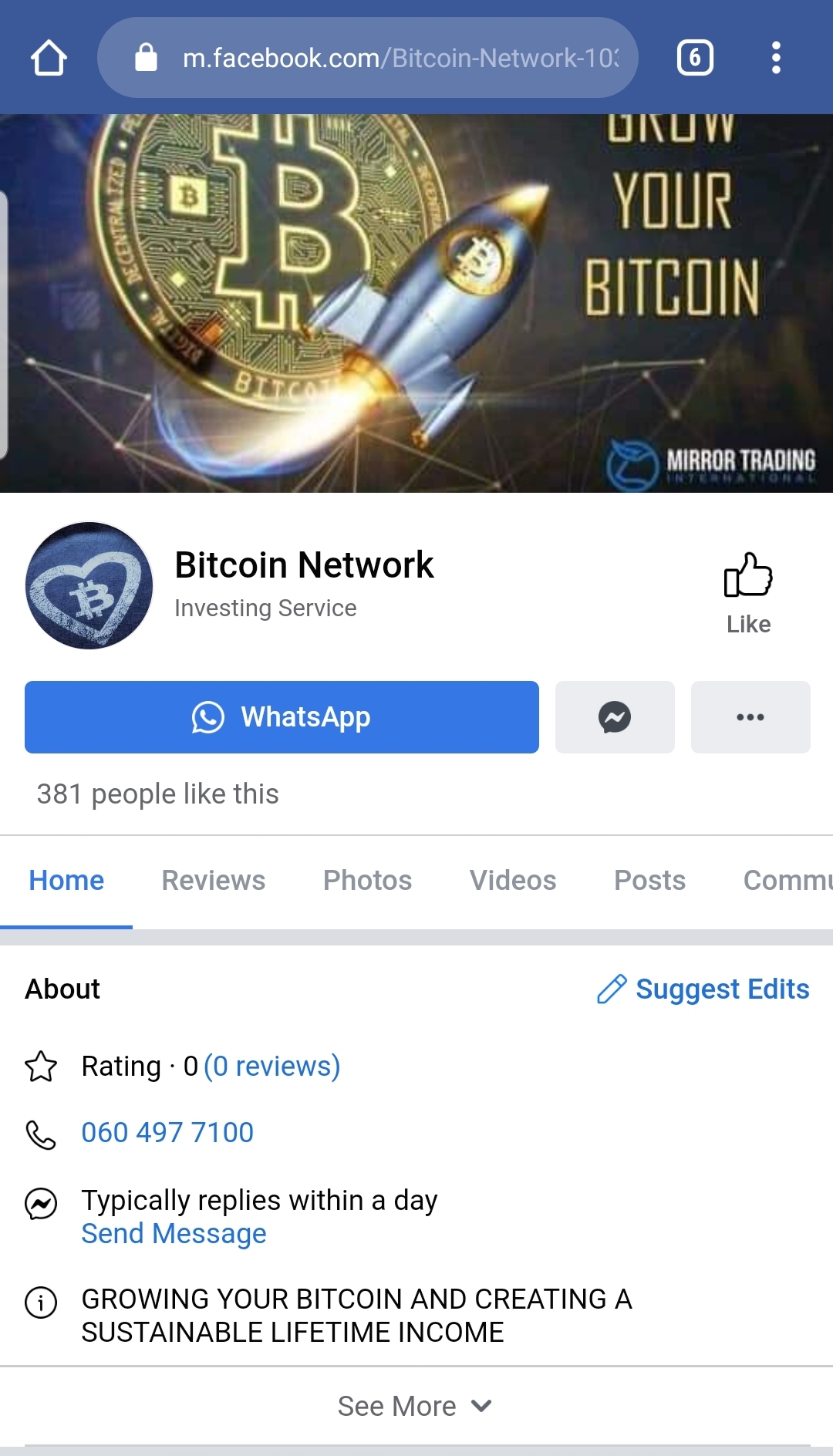The height and width of the screenshot is (1456, 833).
Task: Tap the Send Message link
Action: pyautogui.click(x=174, y=1234)
